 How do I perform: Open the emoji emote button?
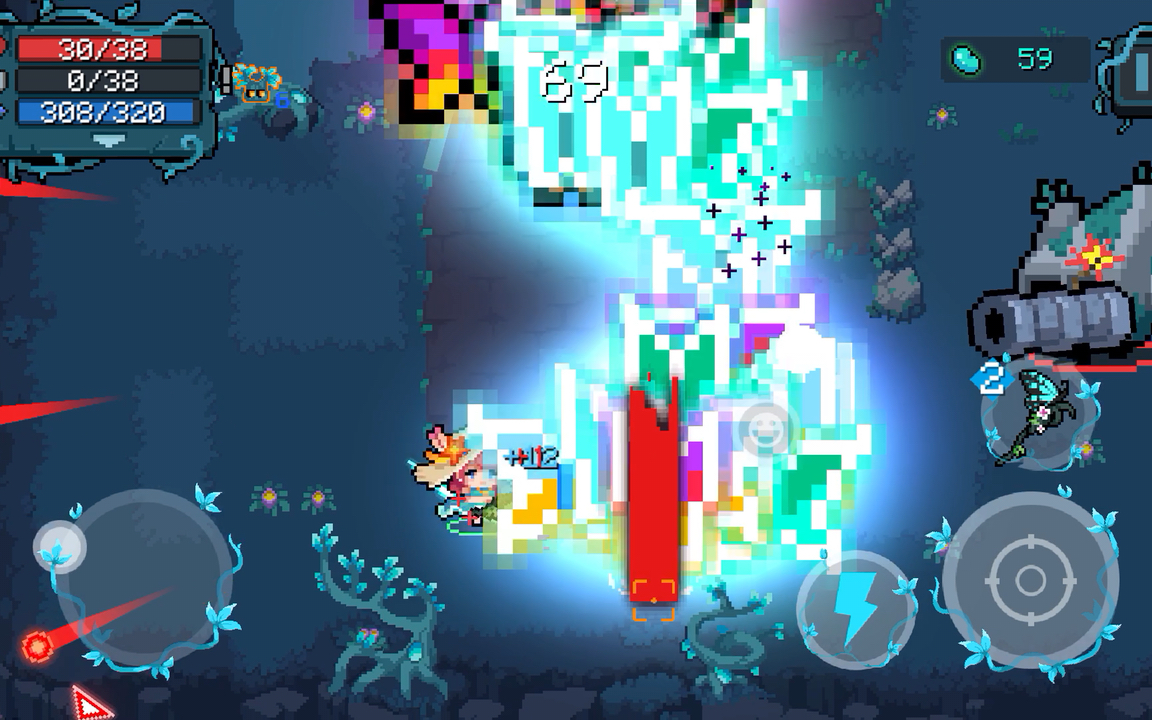pos(764,431)
